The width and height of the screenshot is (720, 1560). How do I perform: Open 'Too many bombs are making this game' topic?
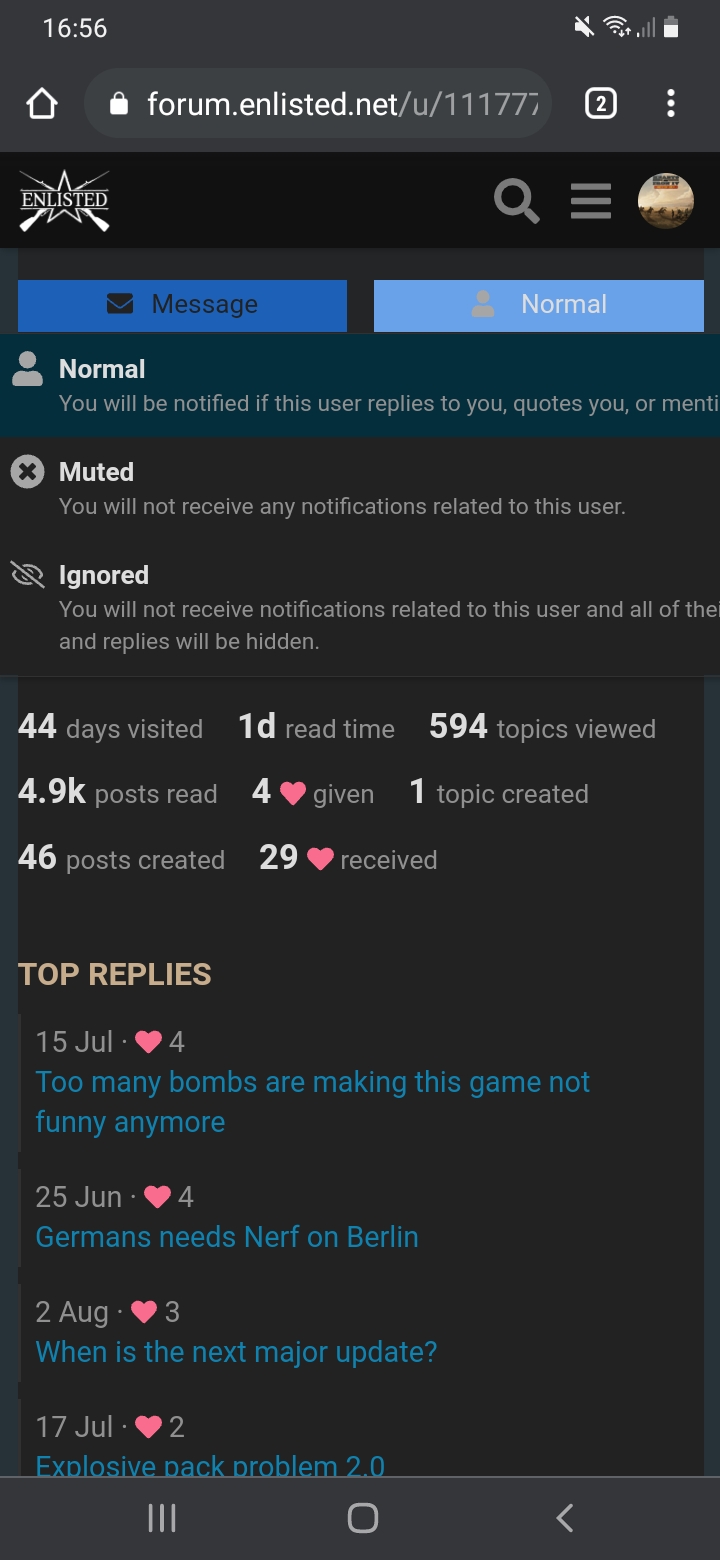312,1102
